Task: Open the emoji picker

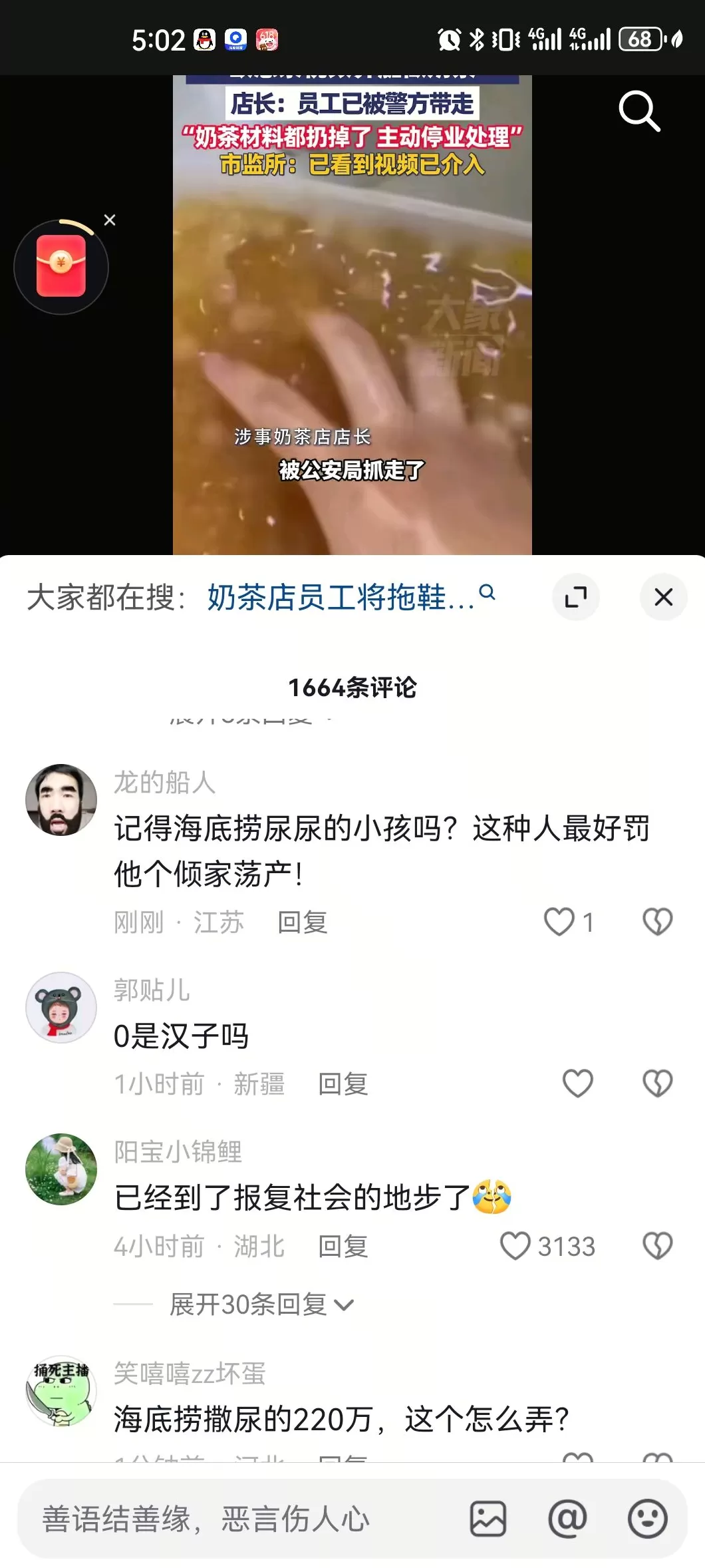Action: pos(647,1519)
